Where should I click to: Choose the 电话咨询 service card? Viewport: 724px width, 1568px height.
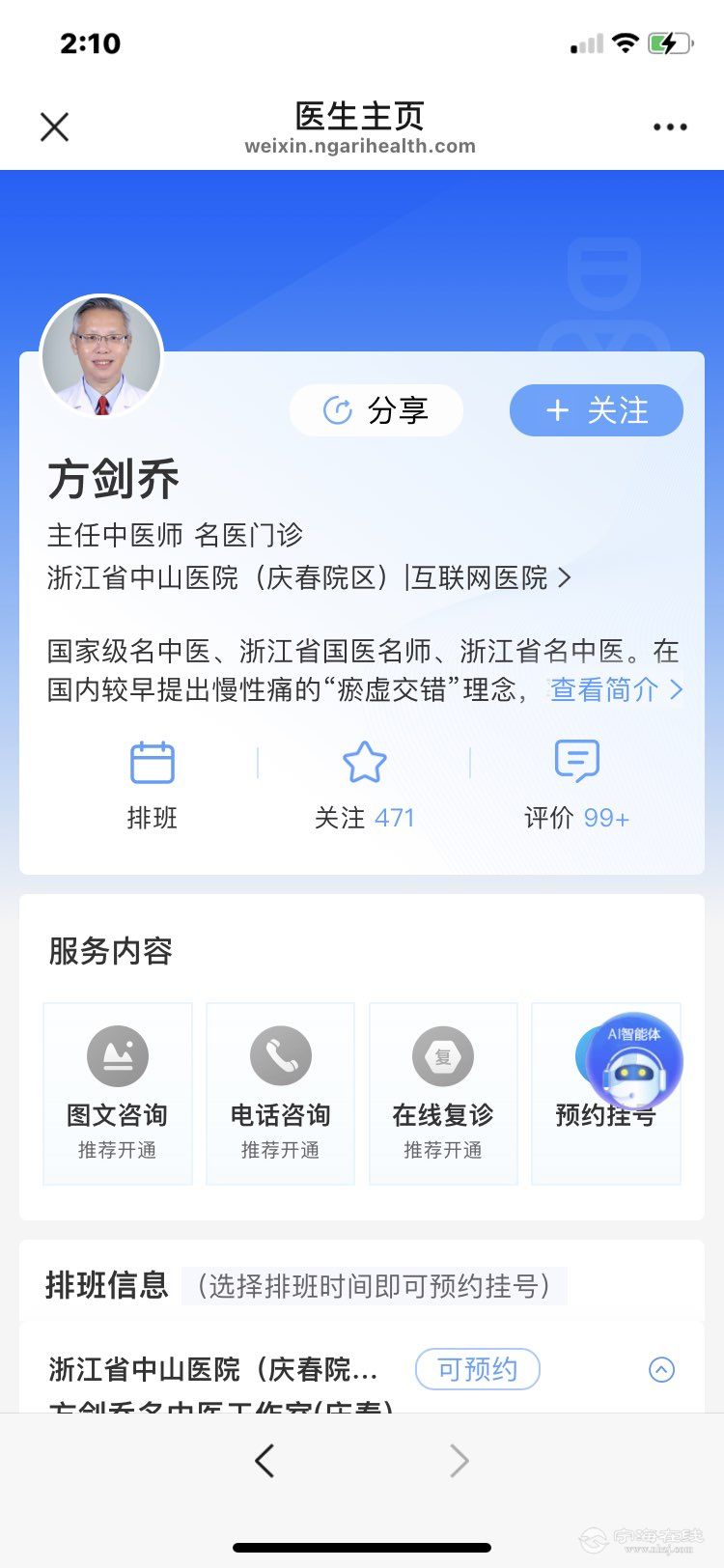click(x=280, y=1093)
